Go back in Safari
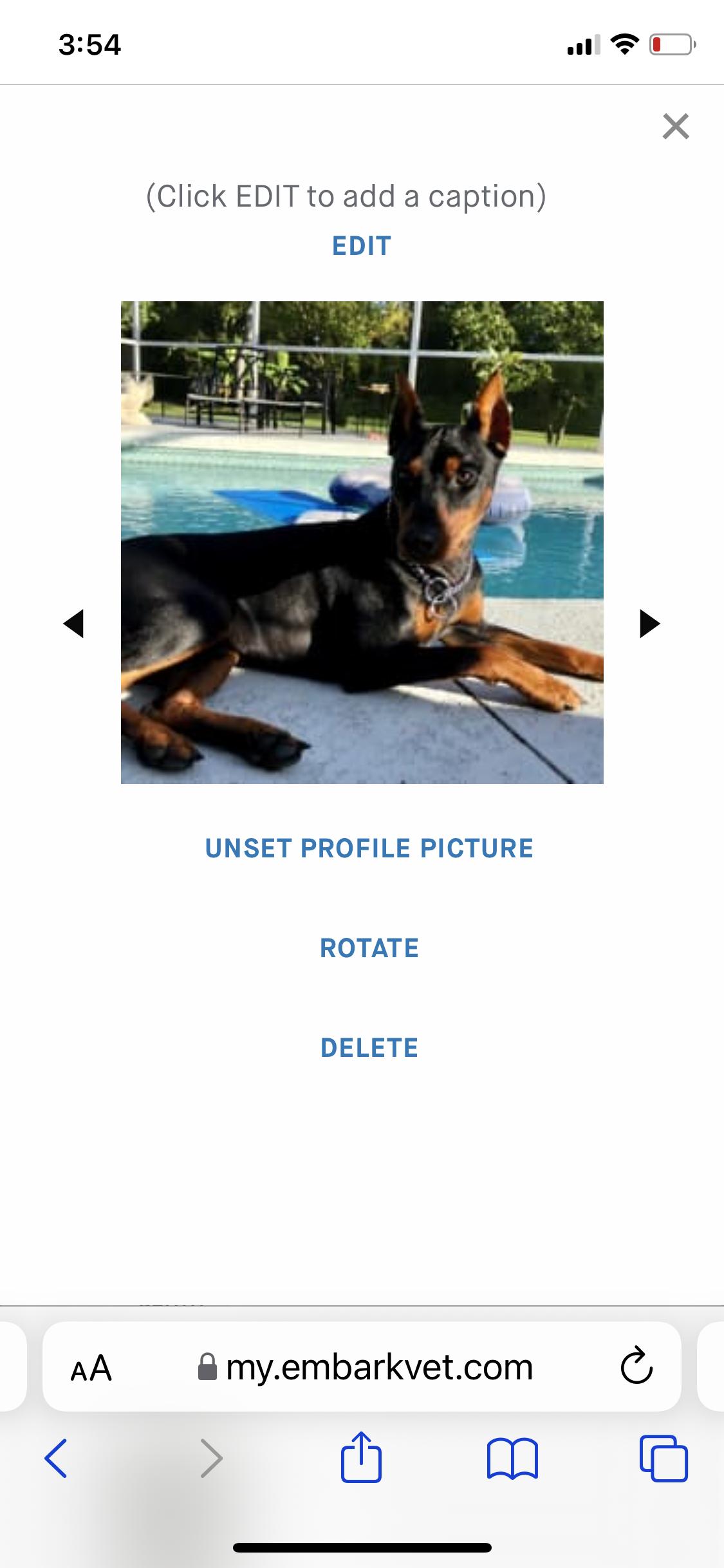This screenshot has height=1568, width=724. click(56, 1458)
